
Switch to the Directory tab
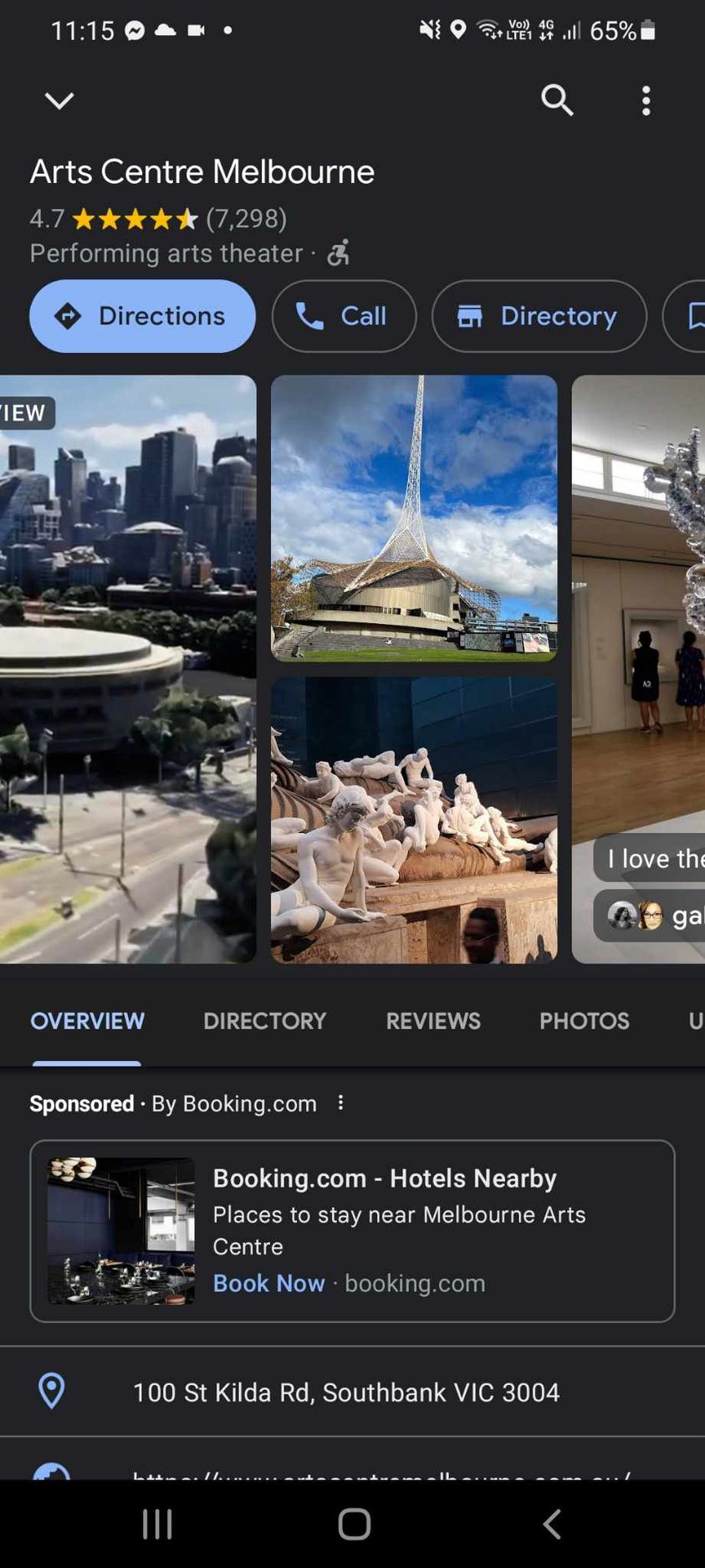point(264,1020)
